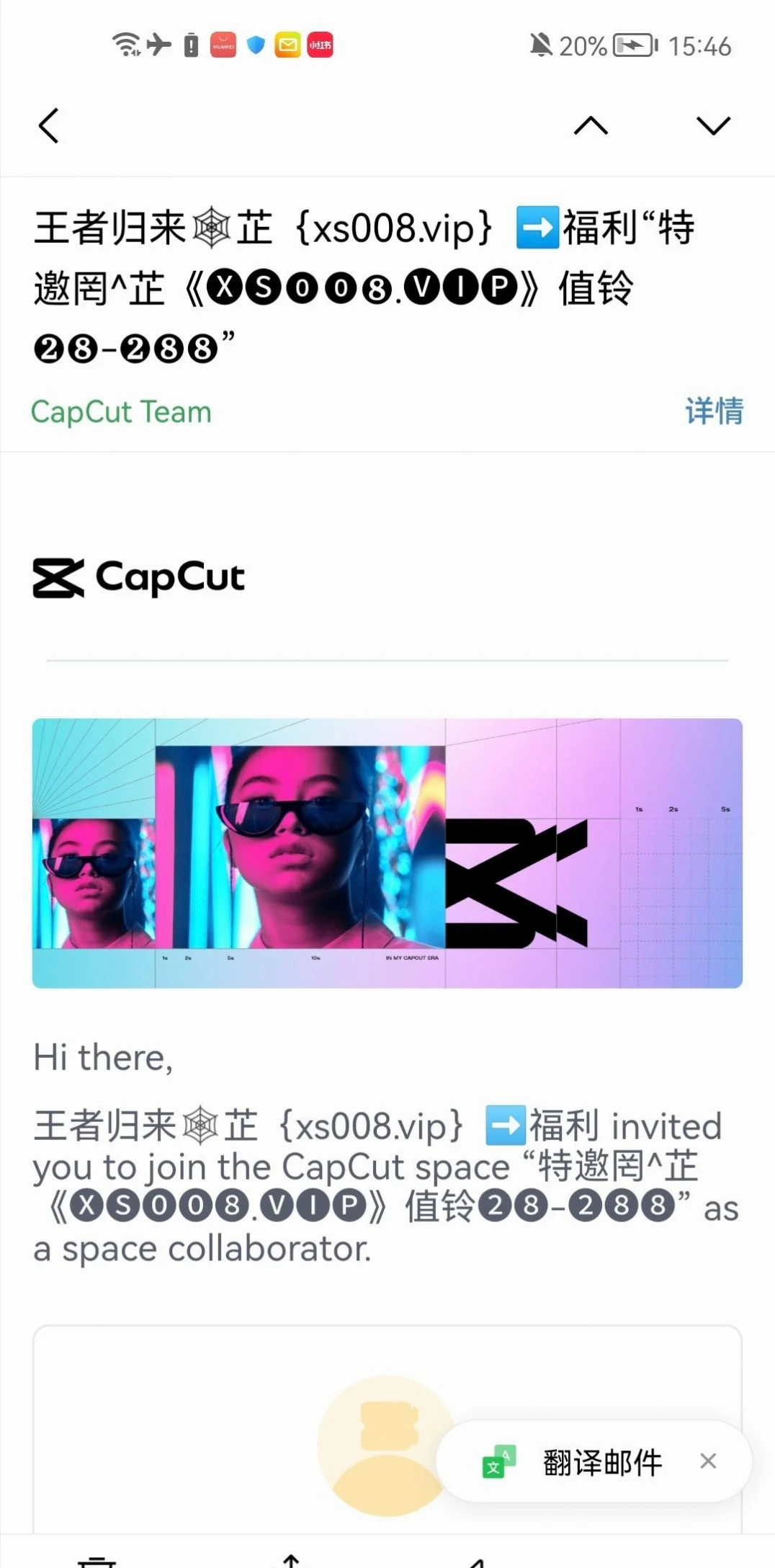The height and width of the screenshot is (1568, 775).
Task: Translate this email with 翻译邮件
Action: [583, 1462]
